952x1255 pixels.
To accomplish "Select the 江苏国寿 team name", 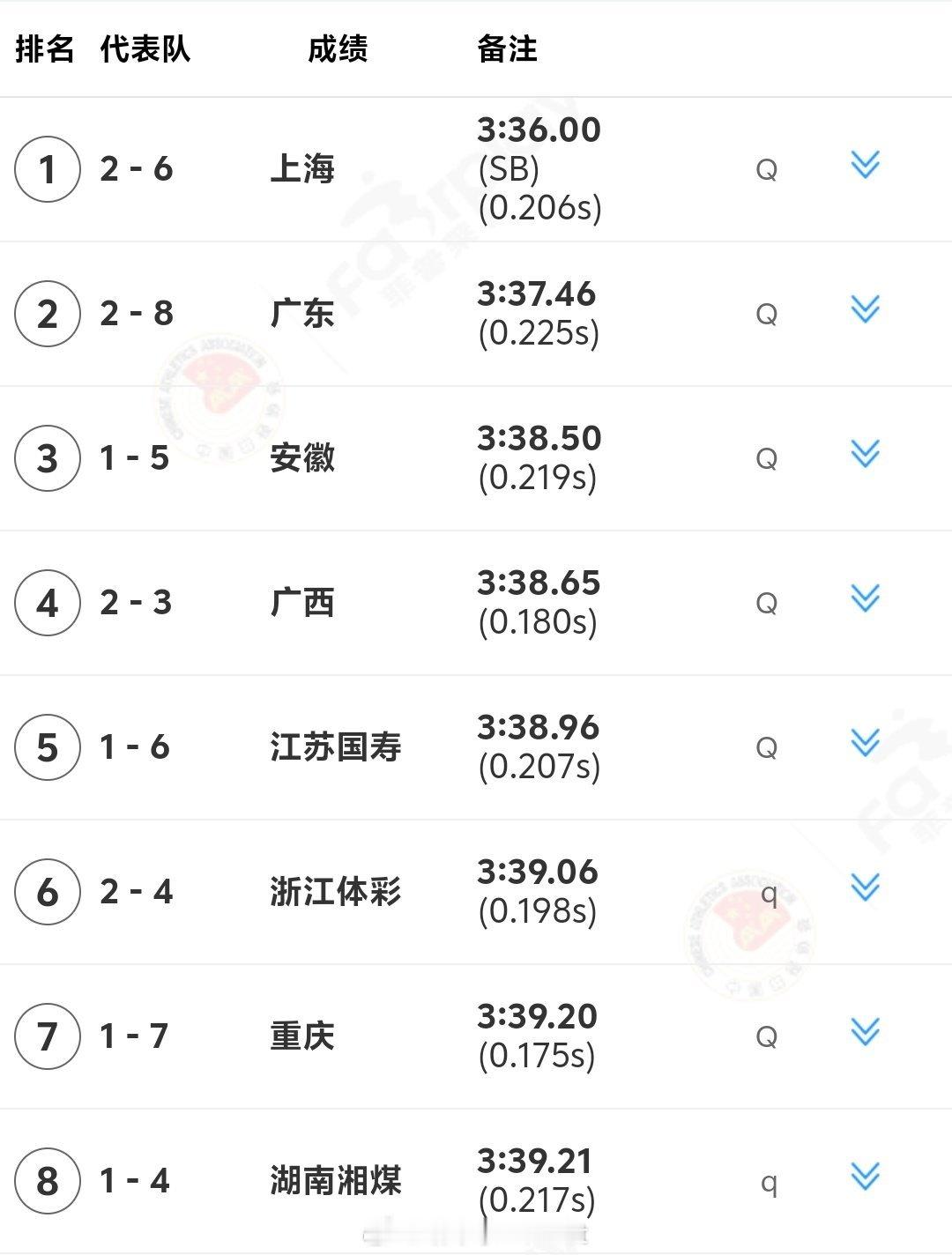I will click(335, 747).
